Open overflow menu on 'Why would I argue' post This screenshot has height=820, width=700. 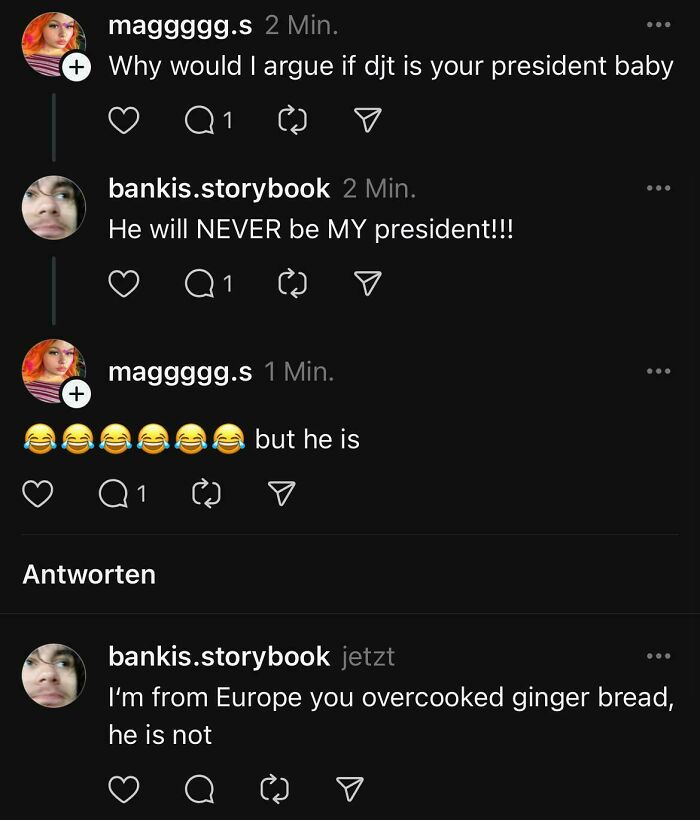click(657, 24)
